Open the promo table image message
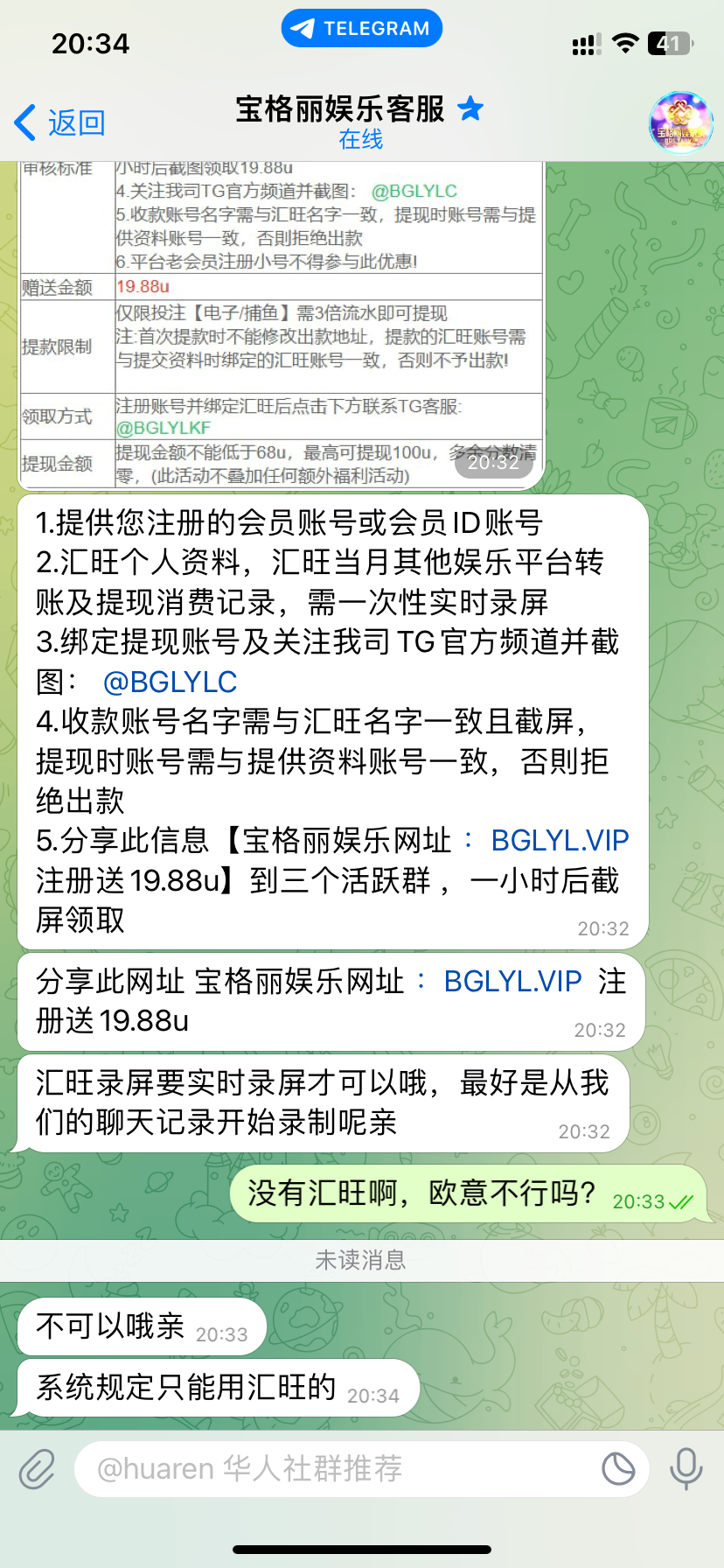This screenshot has height=1568, width=724. point(282,324)
